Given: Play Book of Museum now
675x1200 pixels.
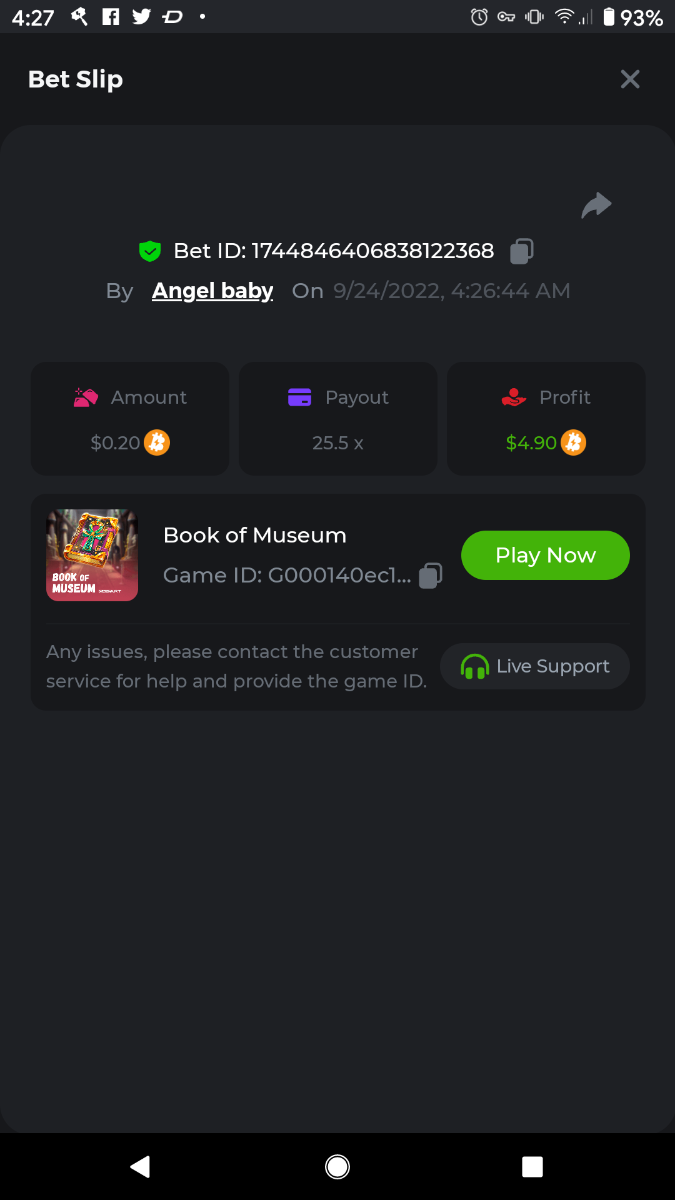Looking at the screenshot, I should tap(545, 555).
